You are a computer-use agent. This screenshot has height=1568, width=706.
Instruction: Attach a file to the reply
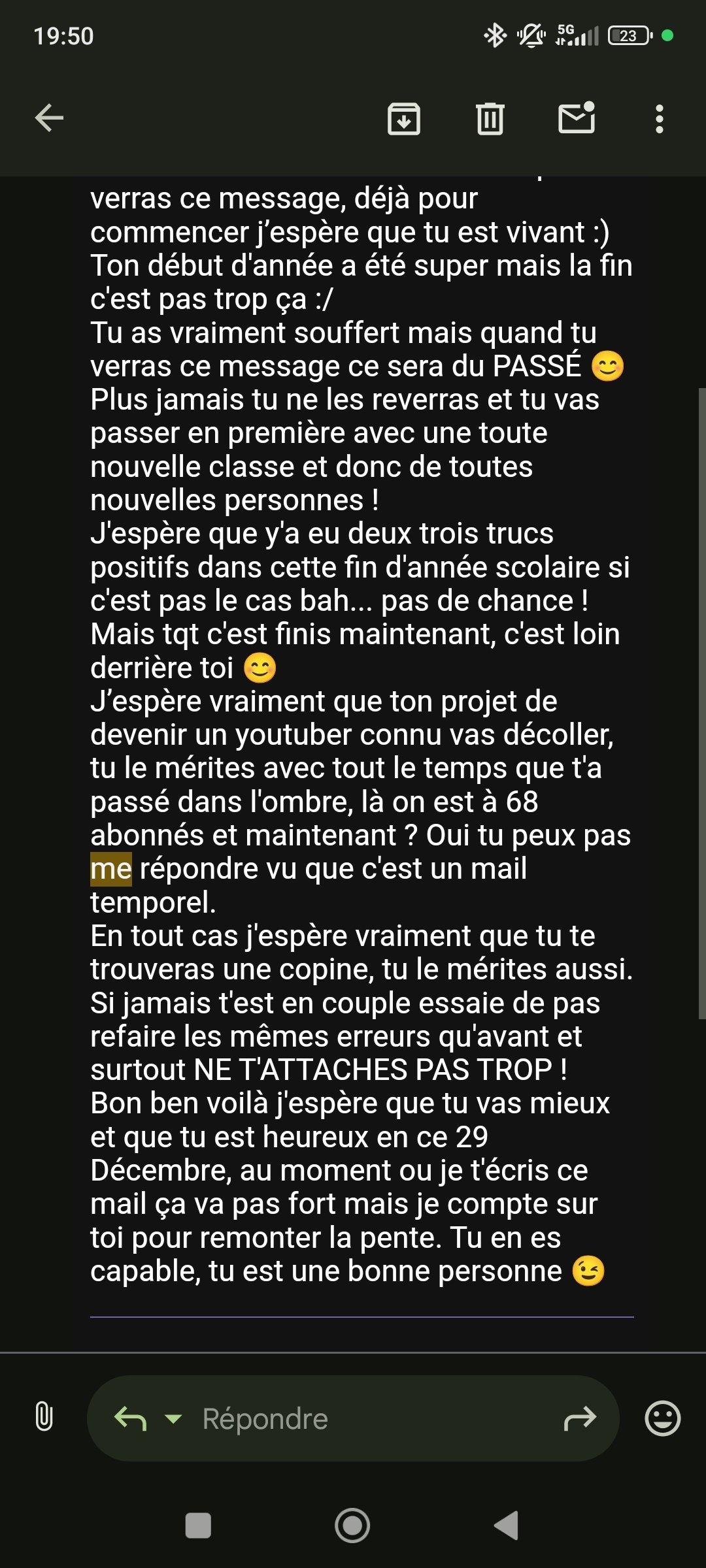(x=44, y=1418)
